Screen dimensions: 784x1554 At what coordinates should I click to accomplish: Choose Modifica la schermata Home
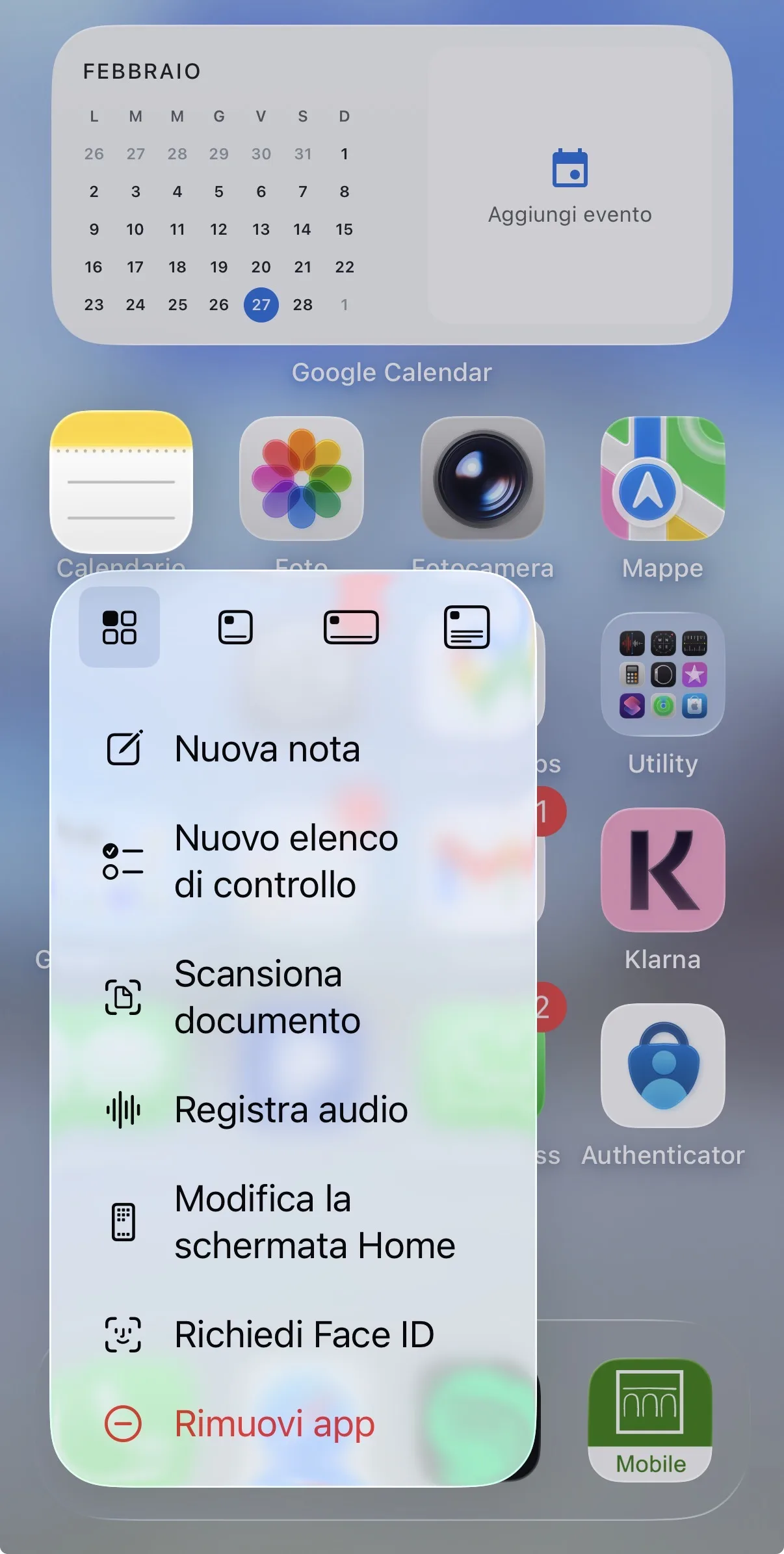click(x=315, y=1222)
